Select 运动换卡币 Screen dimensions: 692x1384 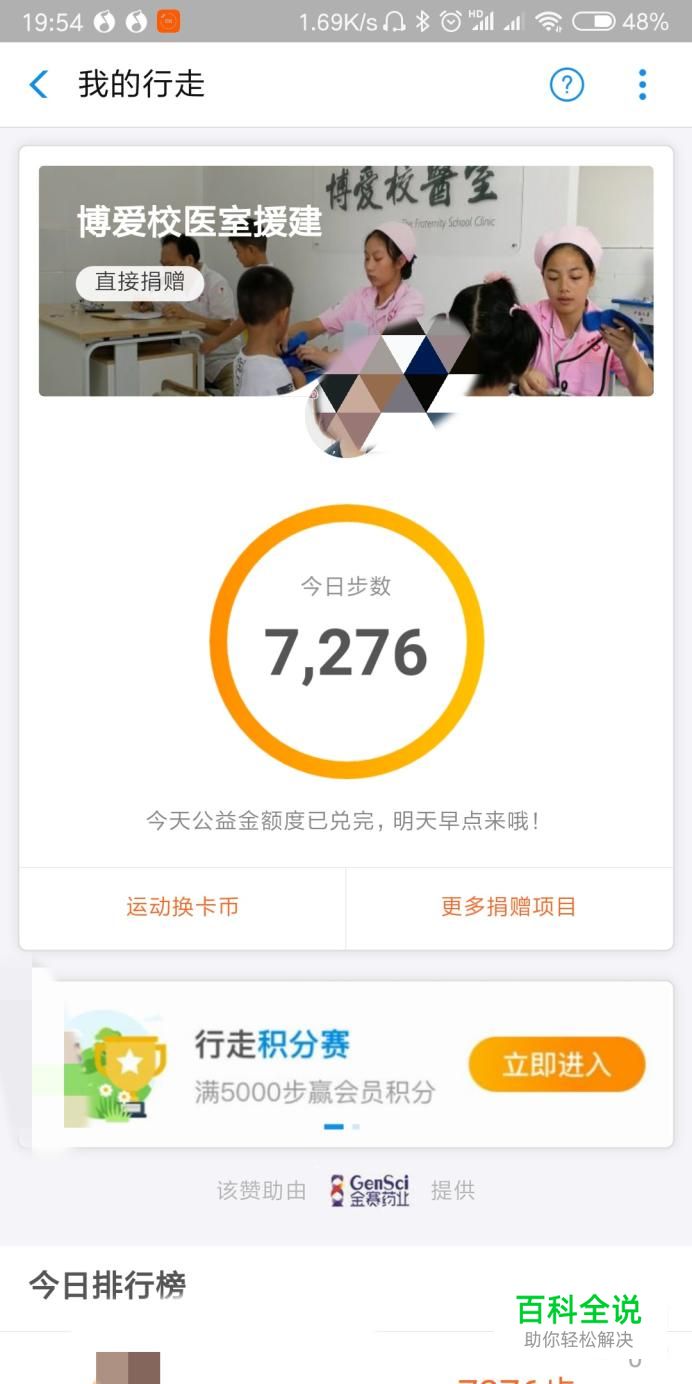(182, 907)
